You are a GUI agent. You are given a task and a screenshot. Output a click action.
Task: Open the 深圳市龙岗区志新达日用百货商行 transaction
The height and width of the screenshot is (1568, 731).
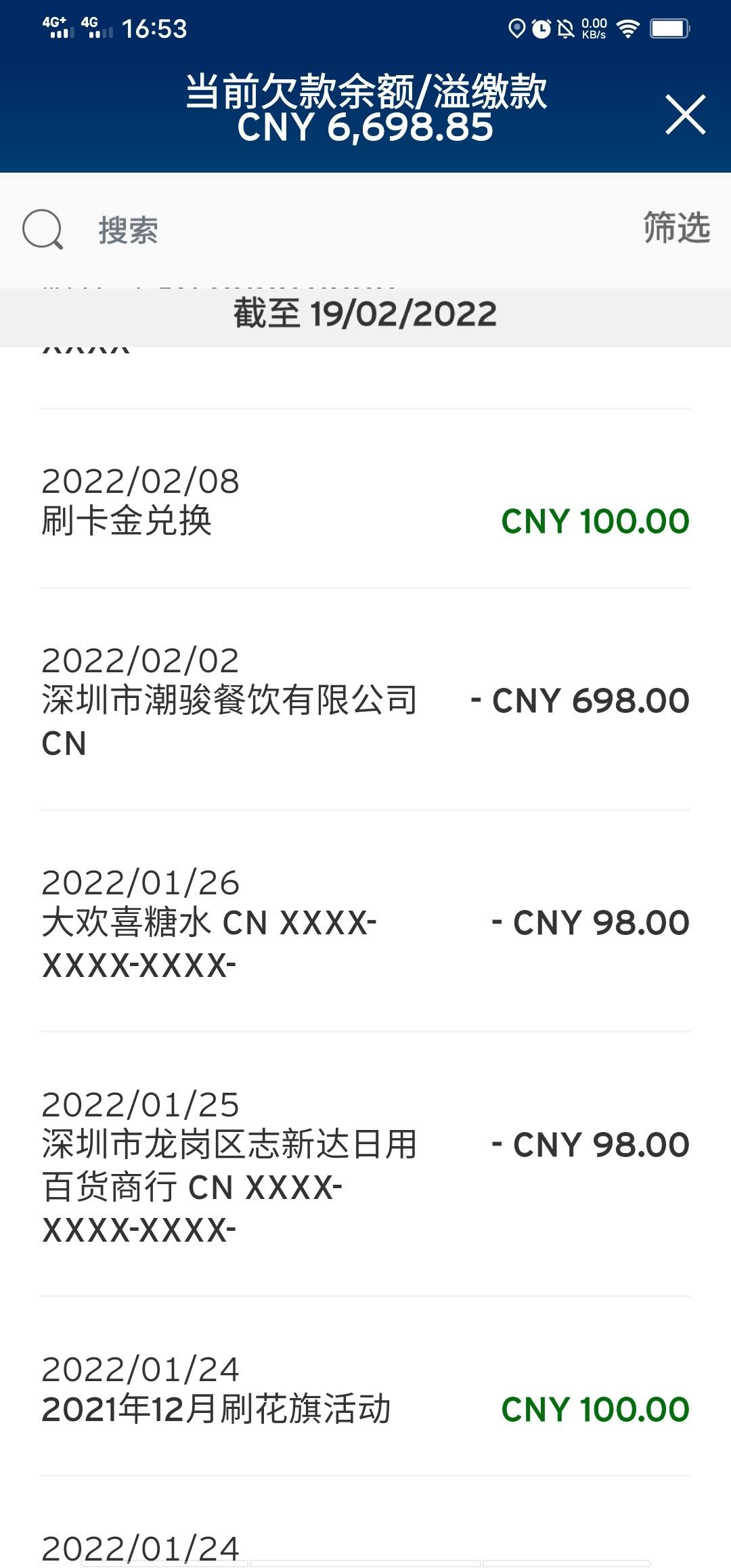[x=365, y=1164]
